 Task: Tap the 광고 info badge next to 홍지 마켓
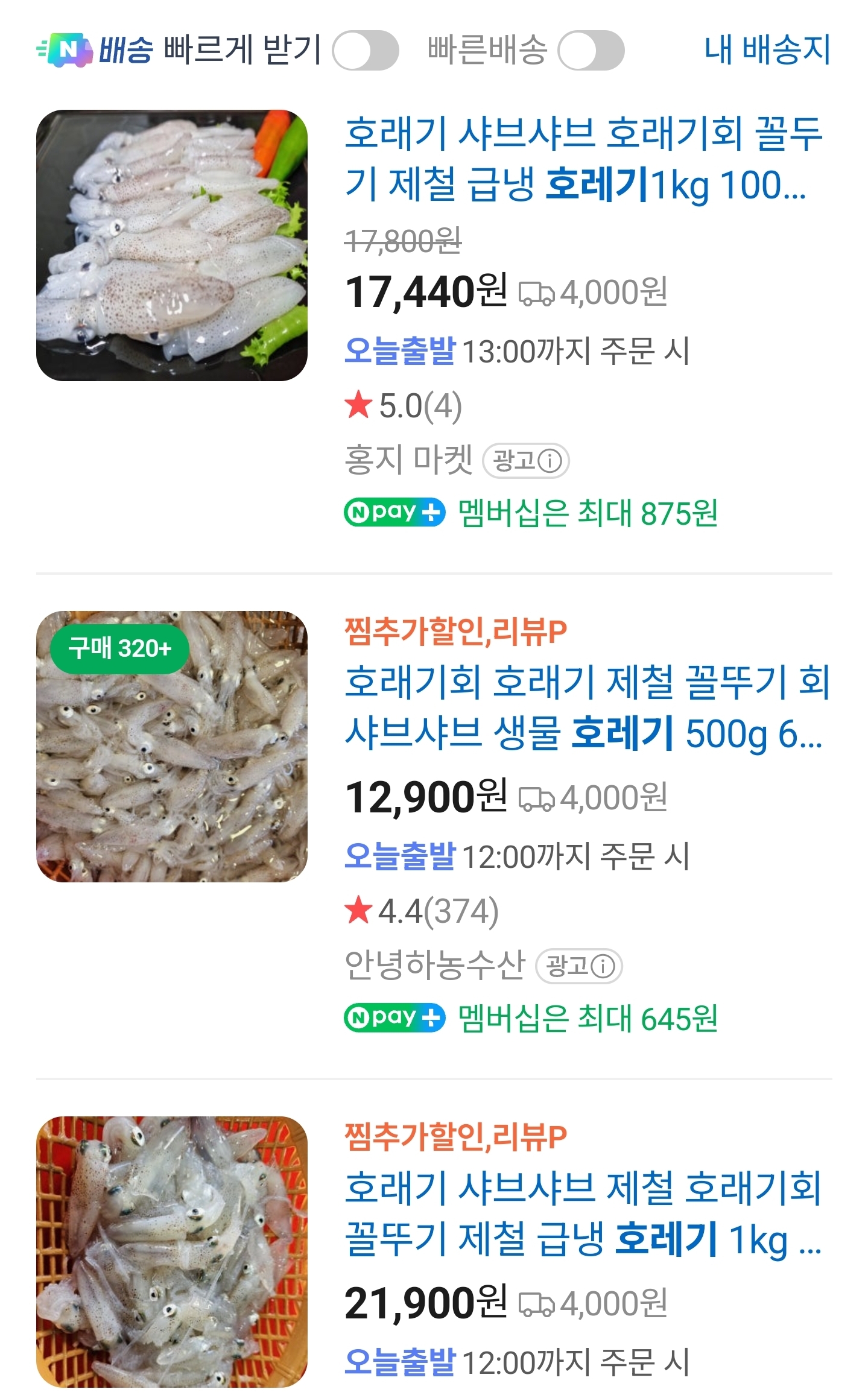(526, 461)
